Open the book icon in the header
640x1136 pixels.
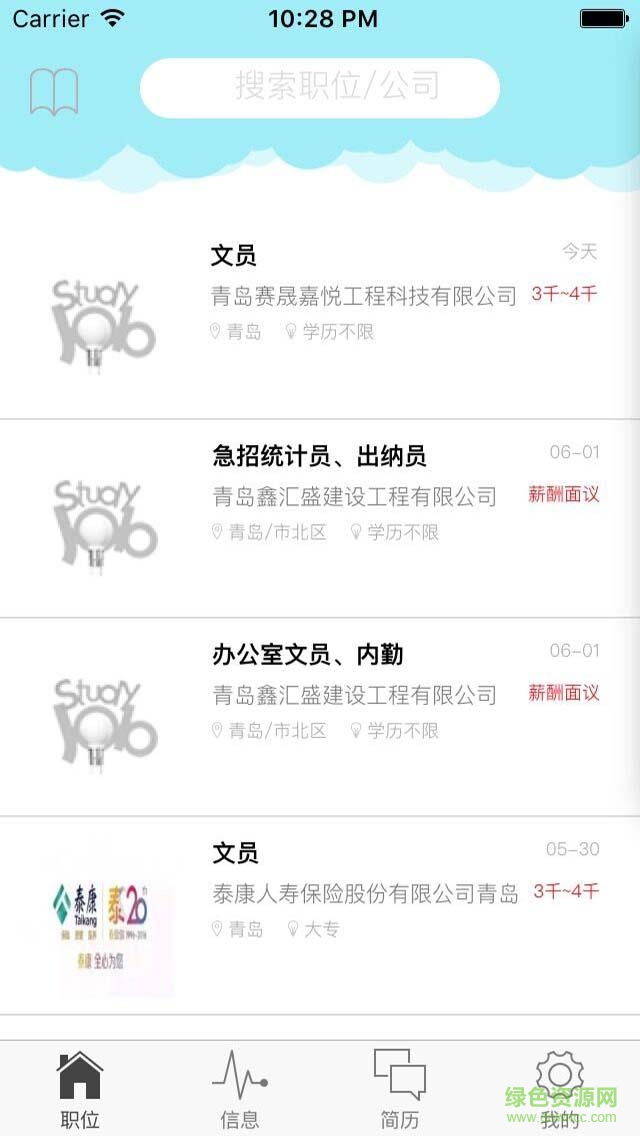click(x=54, y=92)
